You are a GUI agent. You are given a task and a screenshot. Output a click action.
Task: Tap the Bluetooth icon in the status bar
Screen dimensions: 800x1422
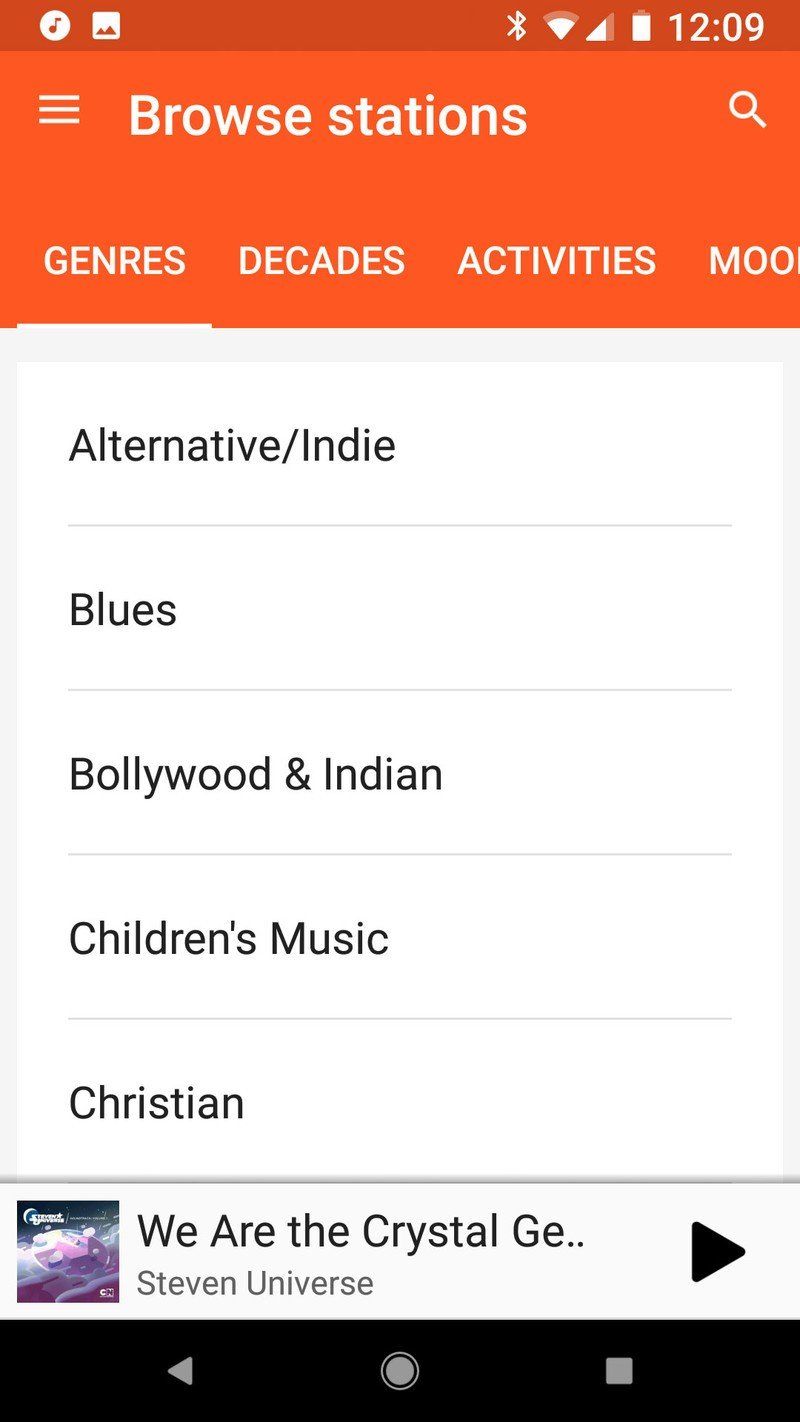[519, 26]
